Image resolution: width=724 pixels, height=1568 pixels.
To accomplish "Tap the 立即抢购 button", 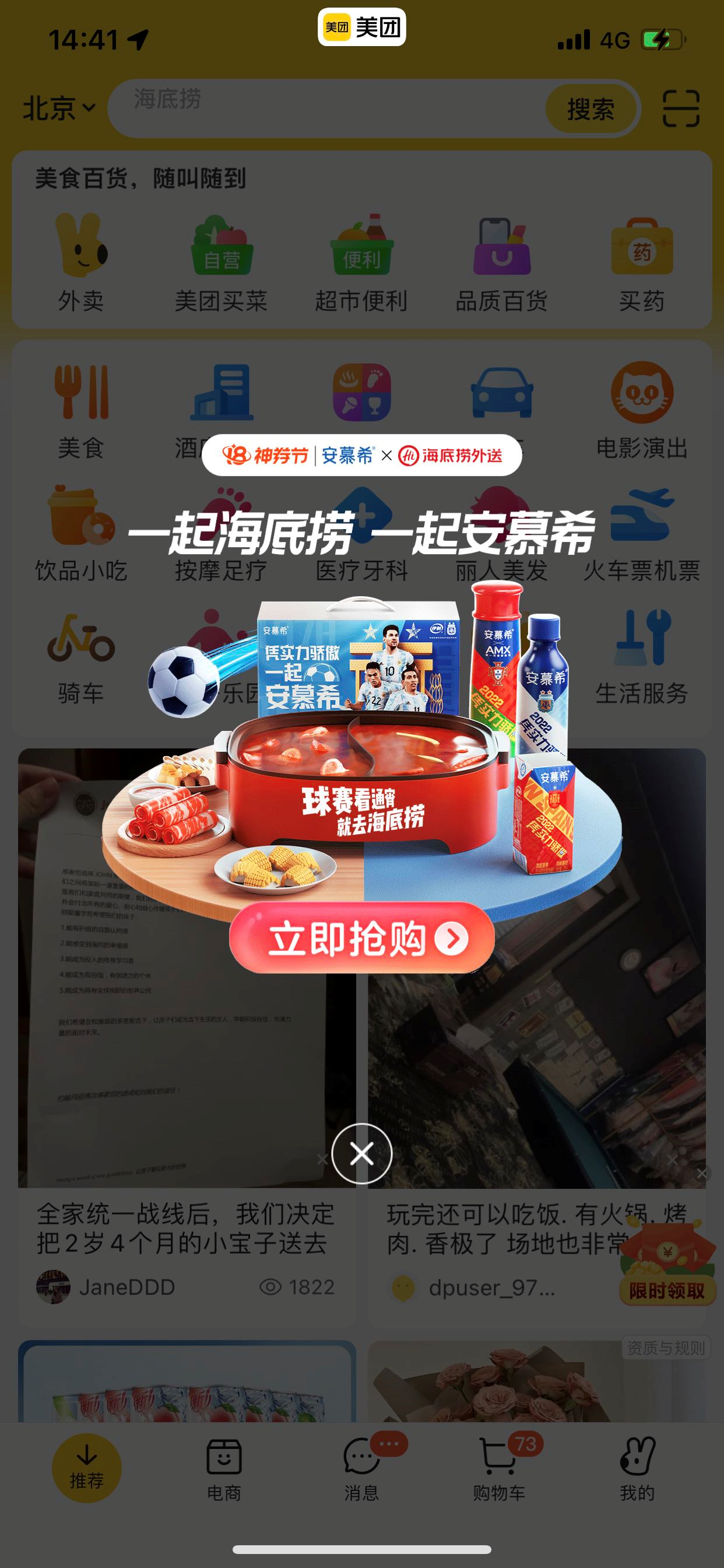I will click(x=361, y=938).
